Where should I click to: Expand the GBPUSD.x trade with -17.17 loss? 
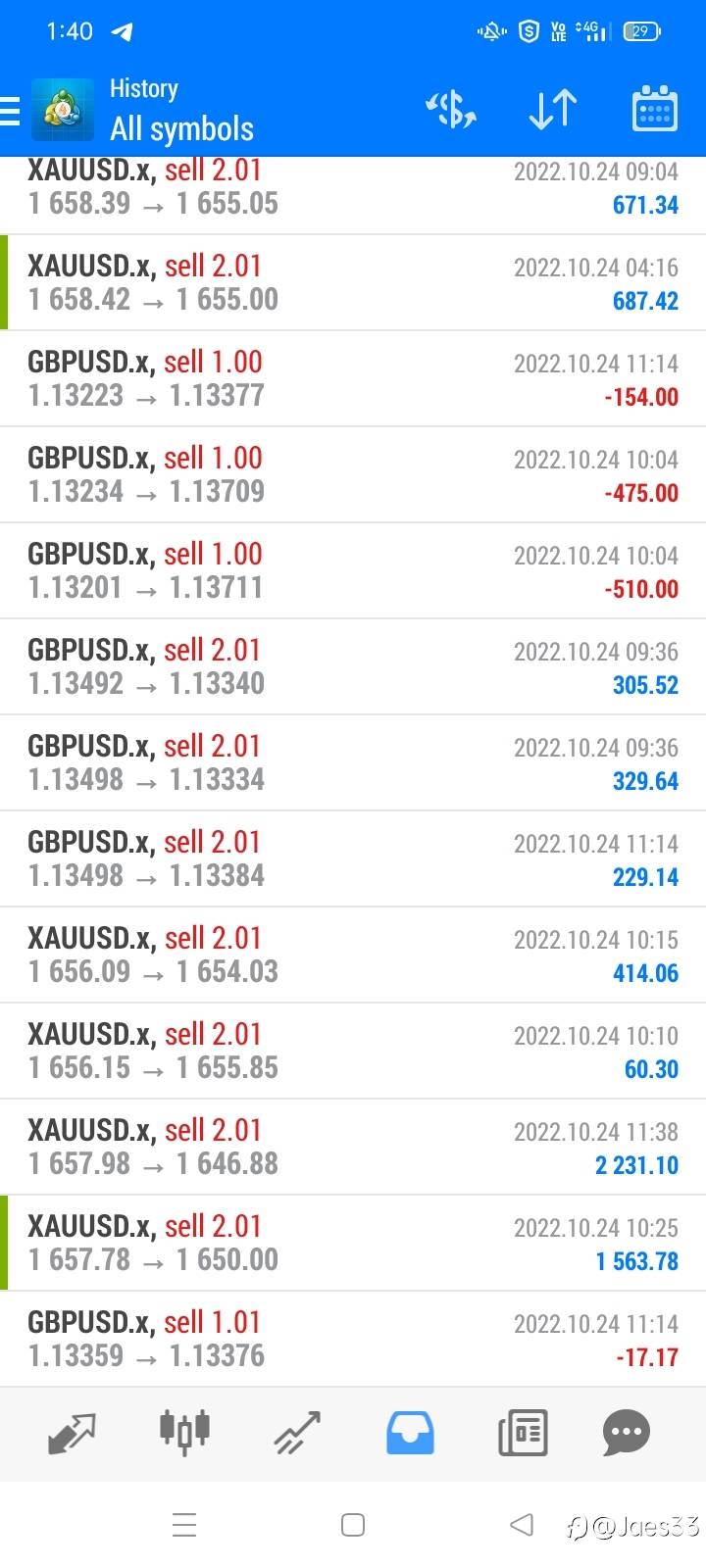coord(353,1339)
